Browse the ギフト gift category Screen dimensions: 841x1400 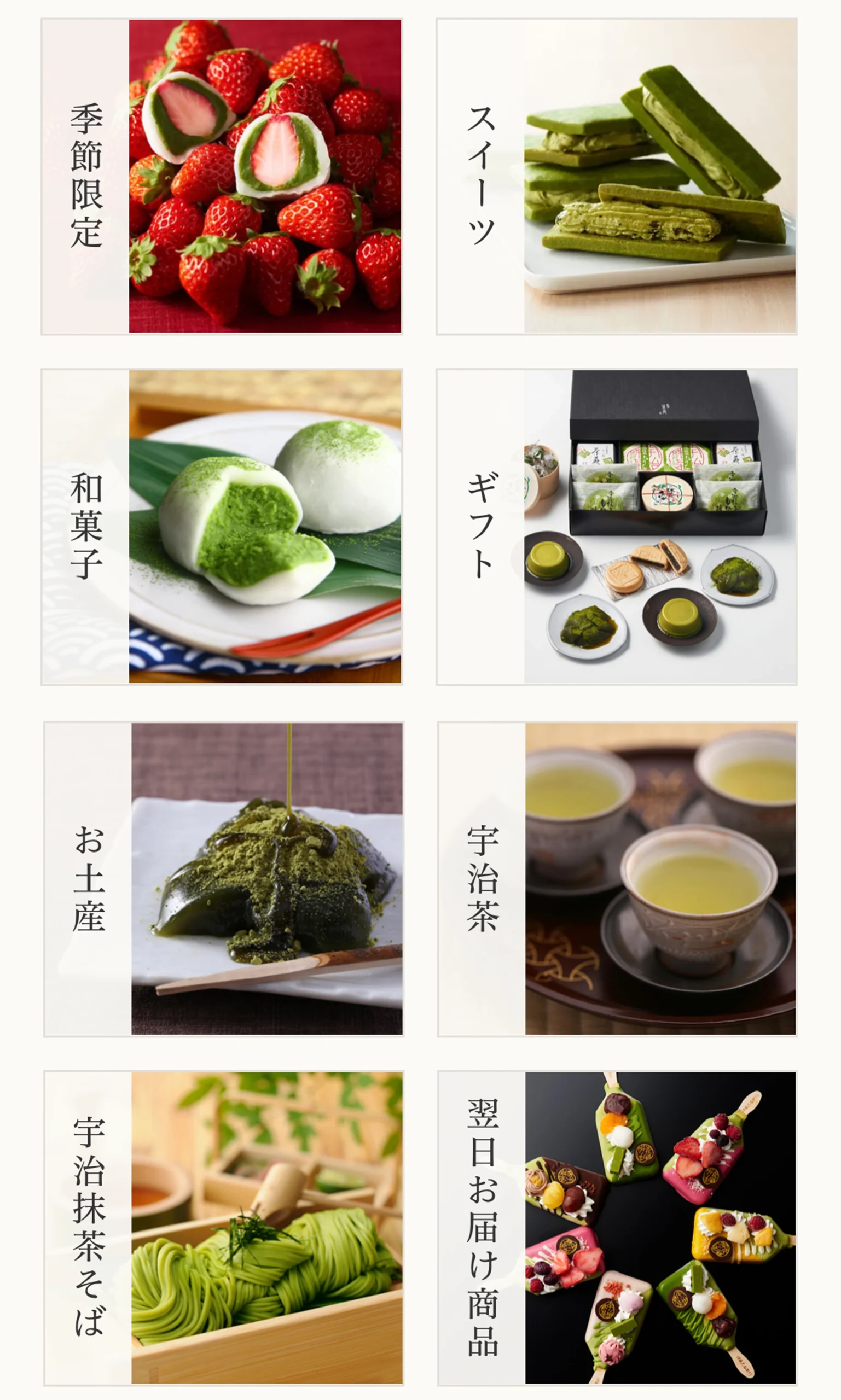(617, 527)
